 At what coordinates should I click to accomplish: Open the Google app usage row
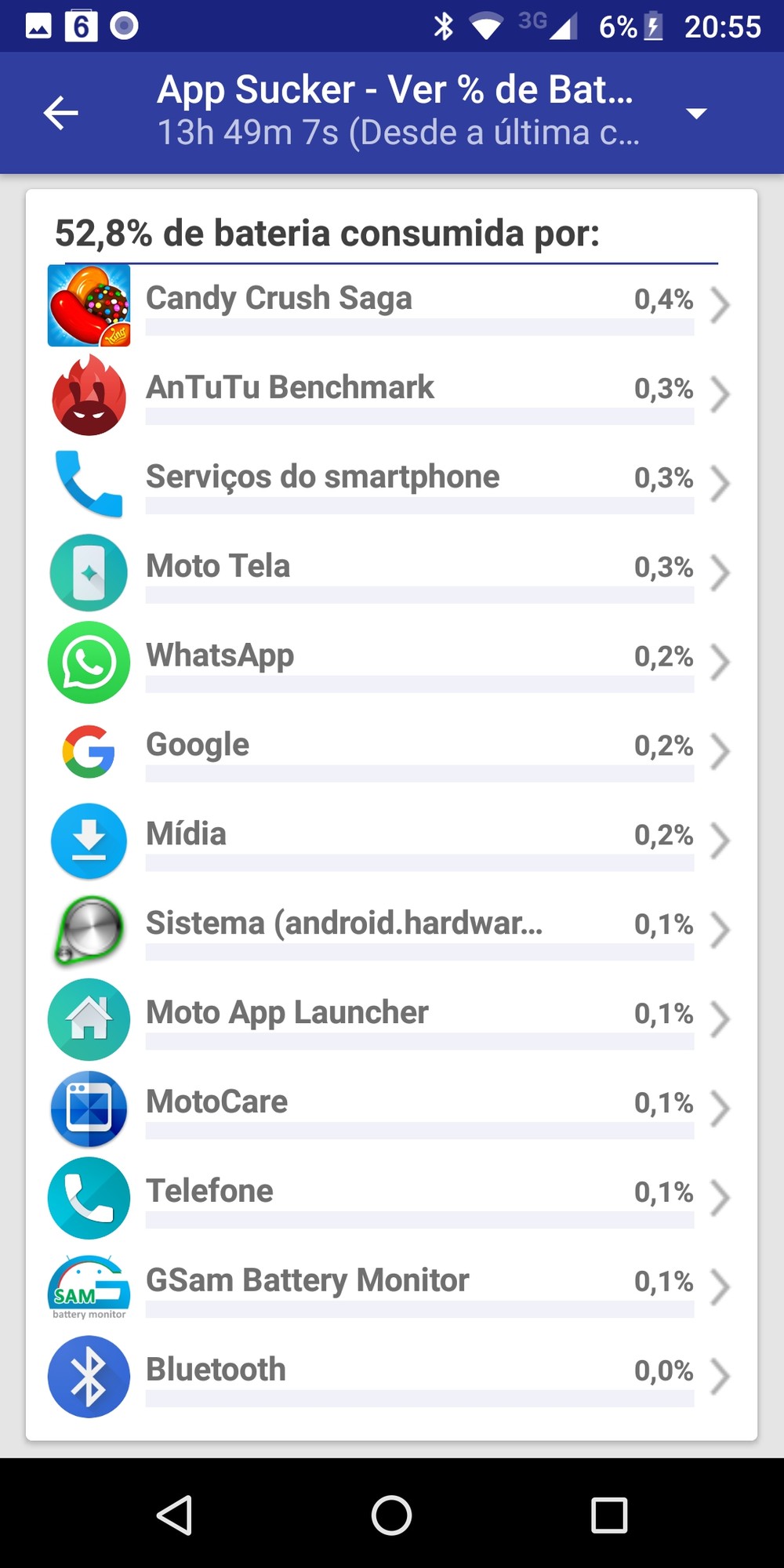[392, 752]
